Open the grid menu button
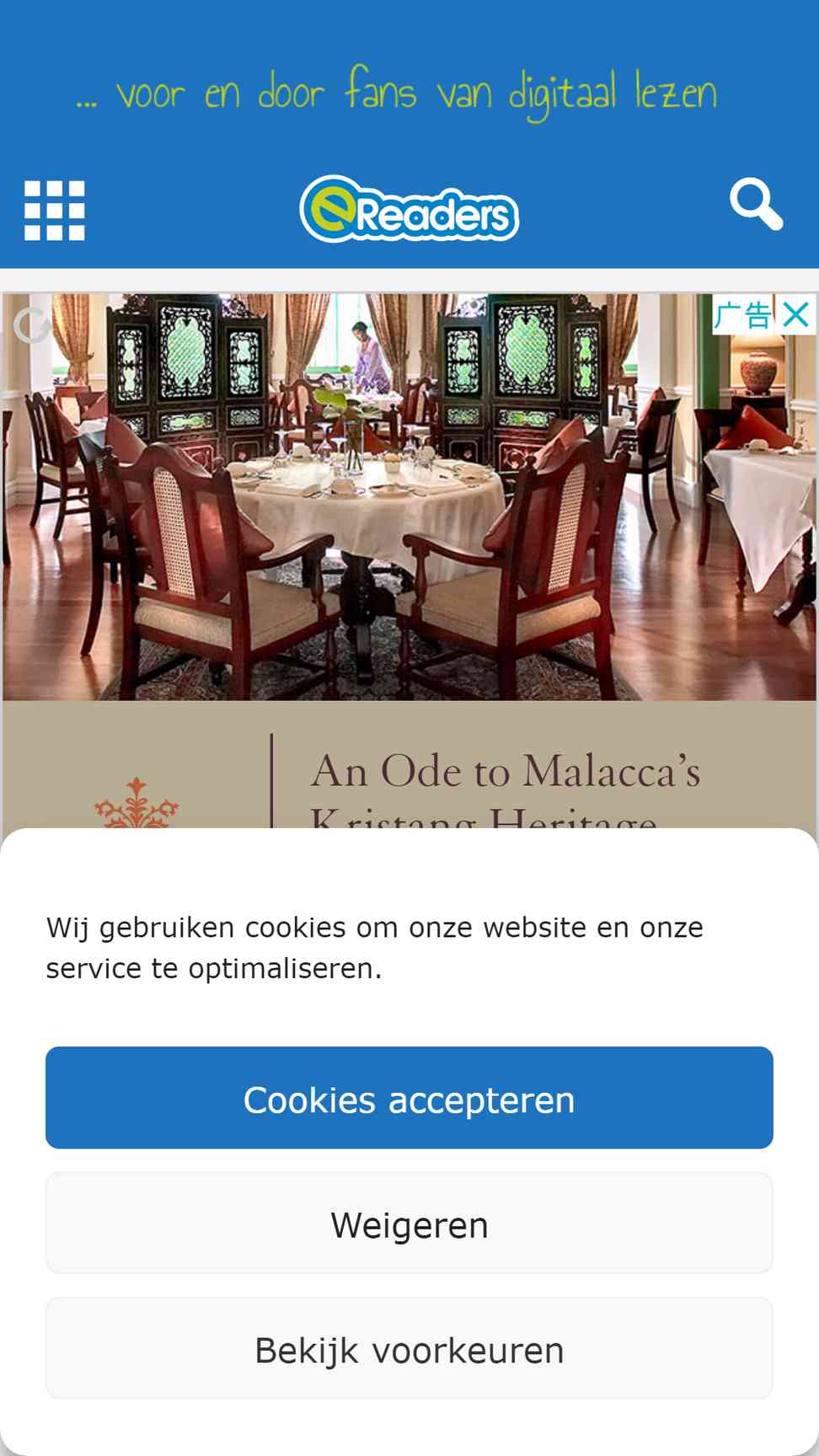819x1456 pixels. pyautogui.click(x=55, y=211)
